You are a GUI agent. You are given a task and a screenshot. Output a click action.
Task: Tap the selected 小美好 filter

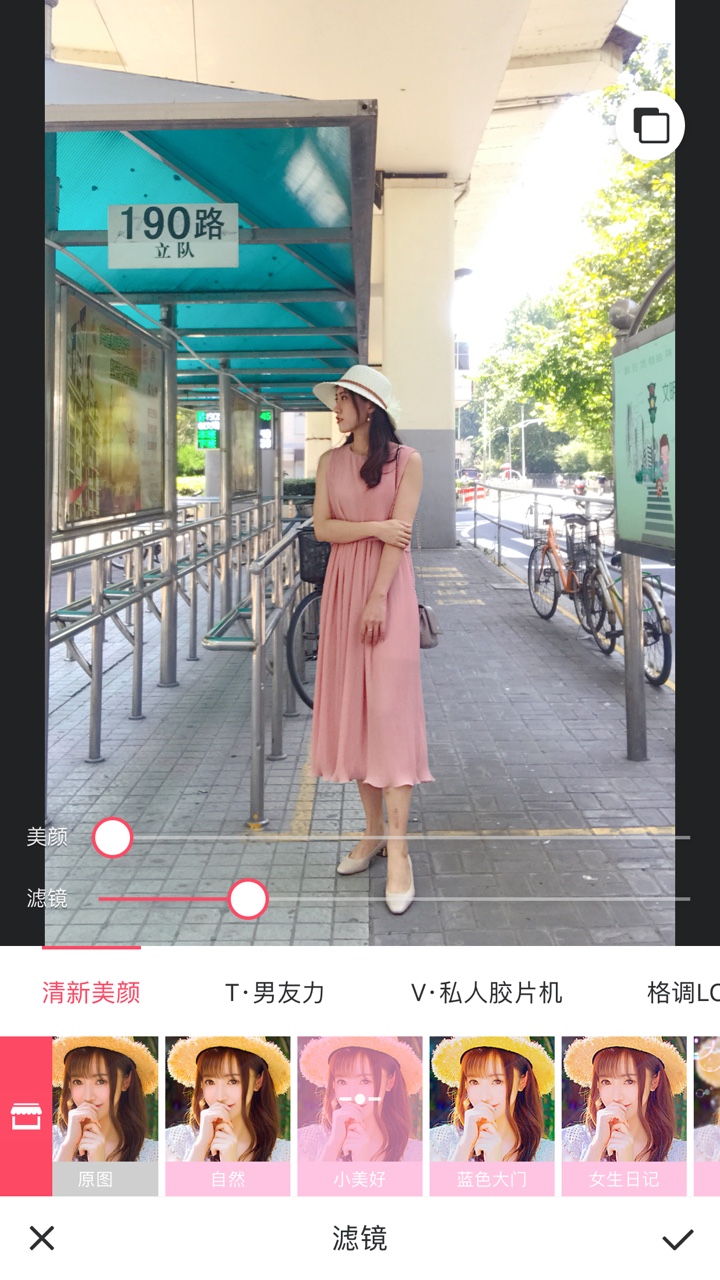point(360,1116)
